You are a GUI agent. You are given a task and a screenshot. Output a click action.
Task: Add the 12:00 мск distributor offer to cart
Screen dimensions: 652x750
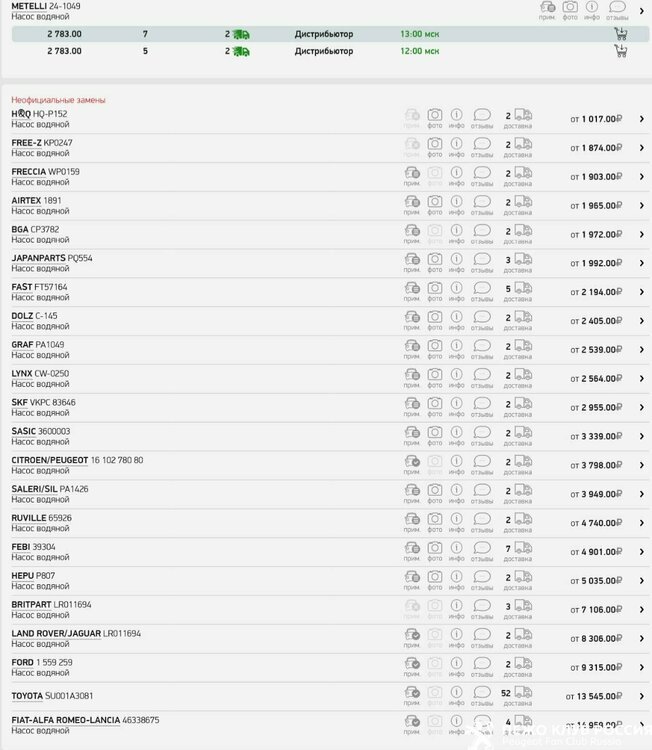(620, 51)
